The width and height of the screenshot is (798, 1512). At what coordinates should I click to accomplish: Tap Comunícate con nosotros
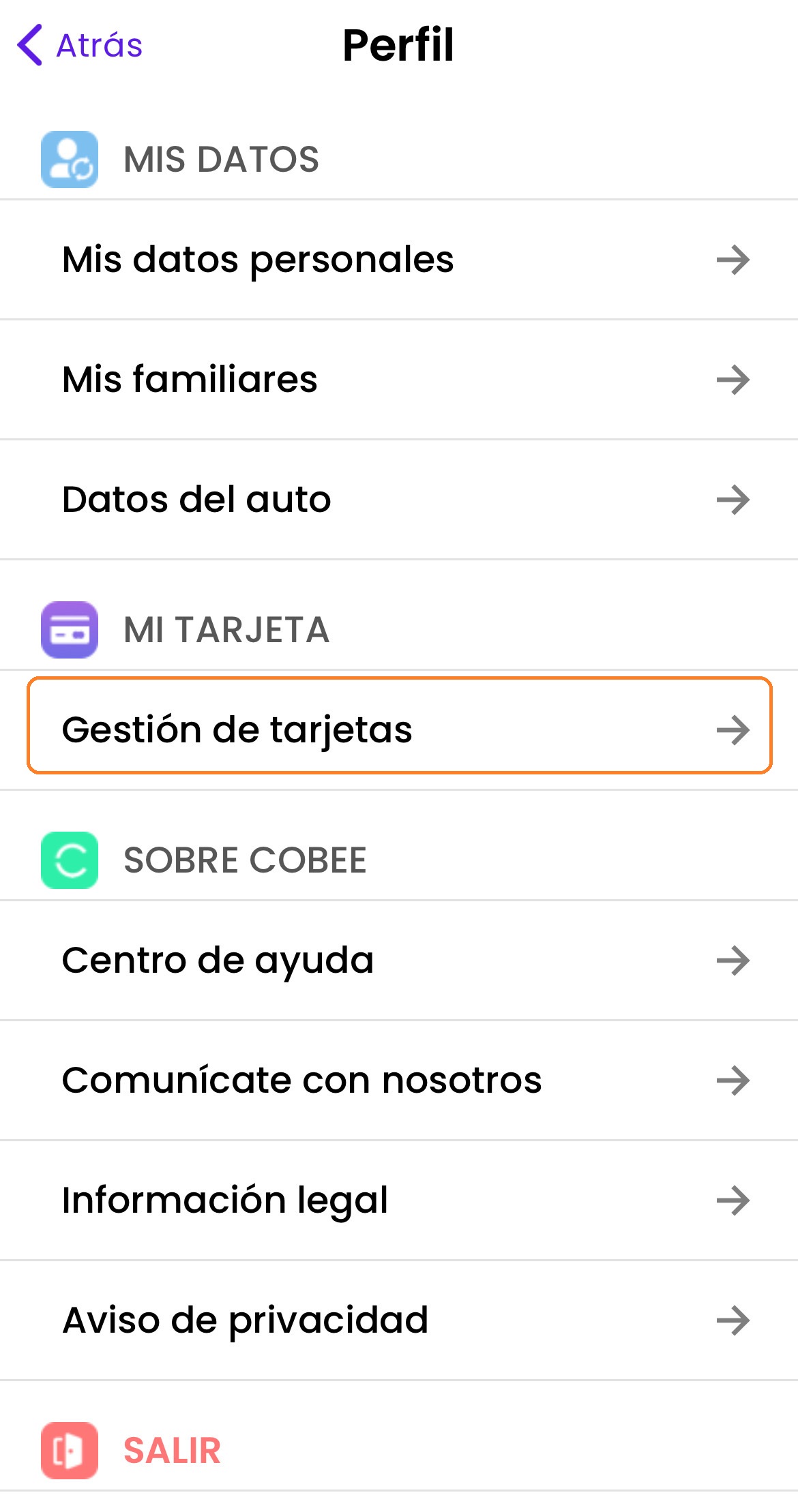(399, 1080)
